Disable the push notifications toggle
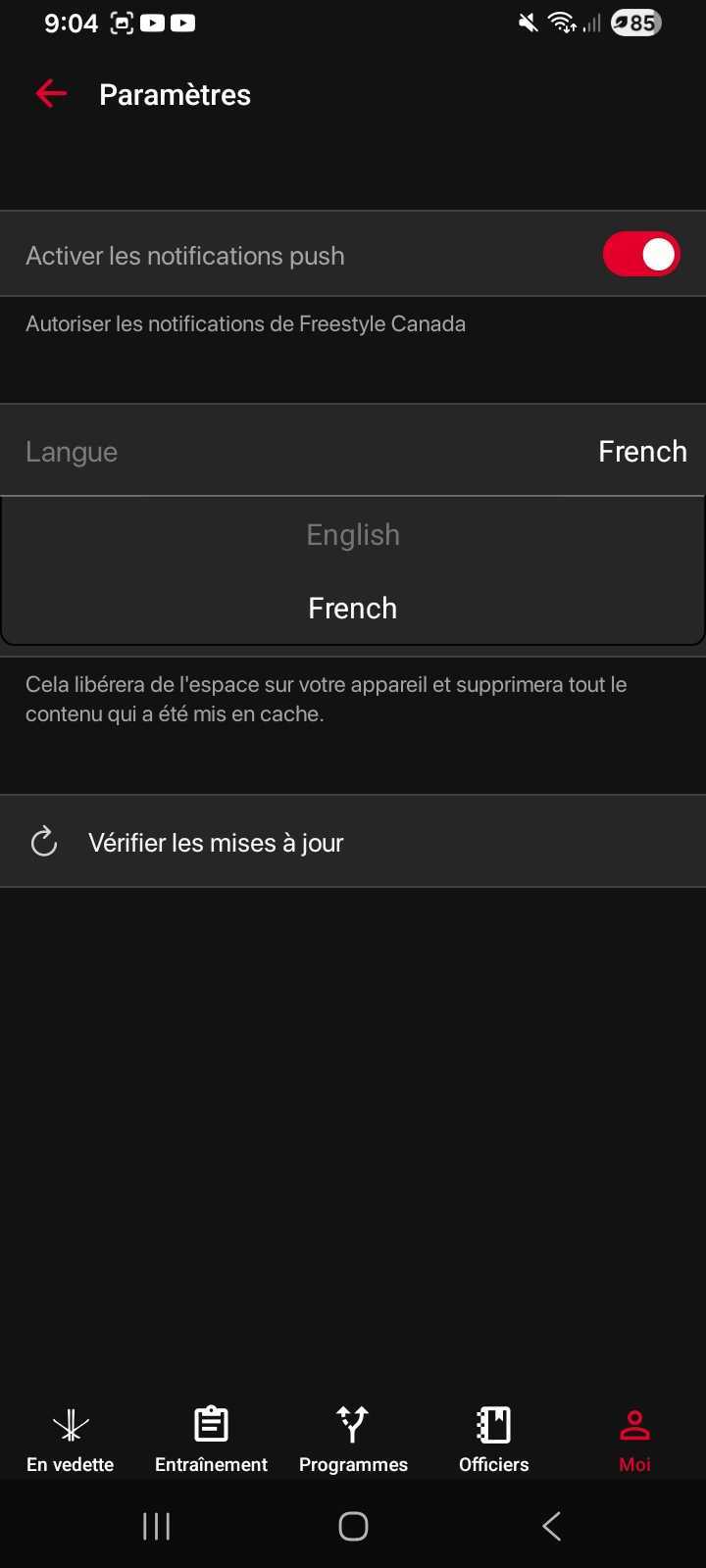 (641, 254)
